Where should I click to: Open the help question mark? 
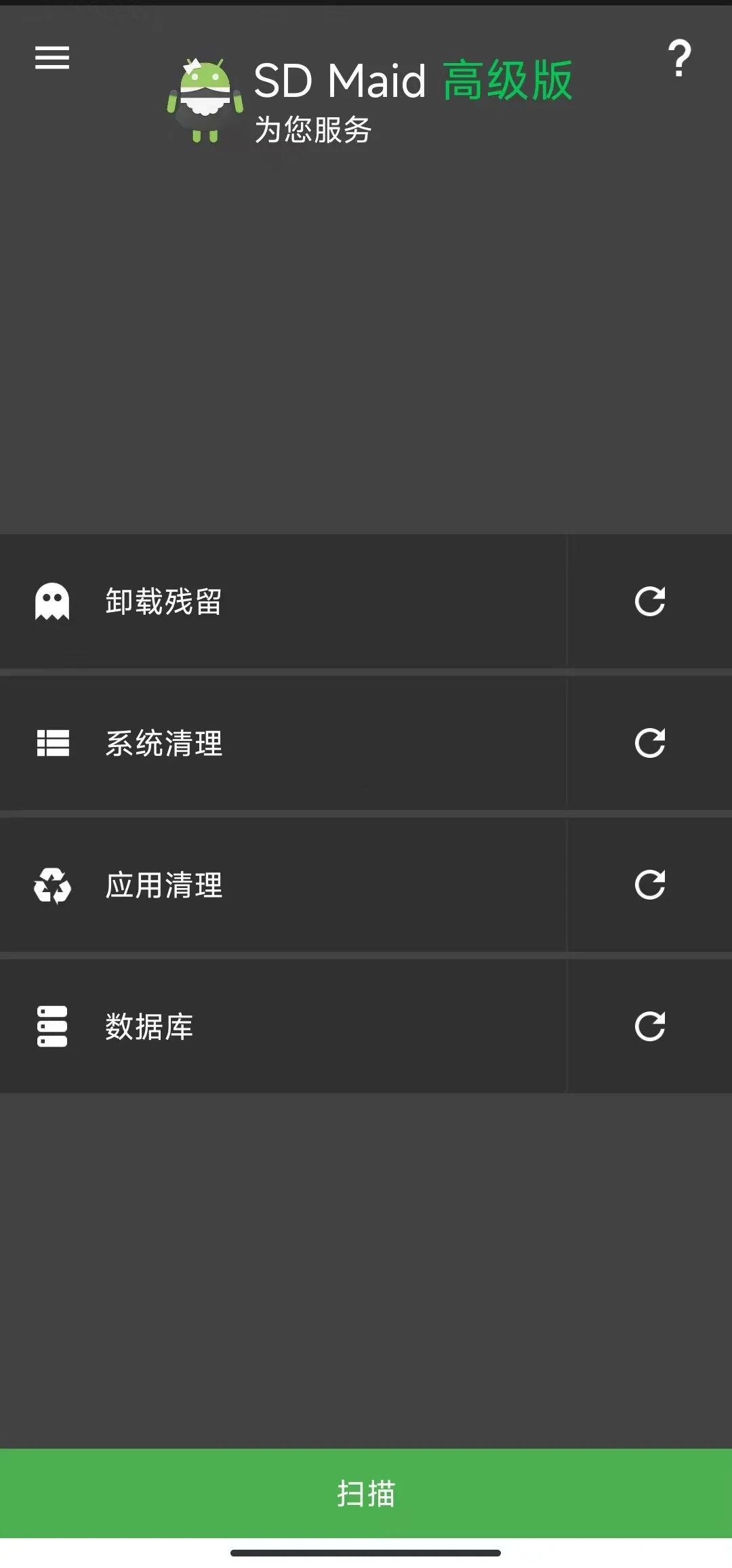click(x=679, y=58)
